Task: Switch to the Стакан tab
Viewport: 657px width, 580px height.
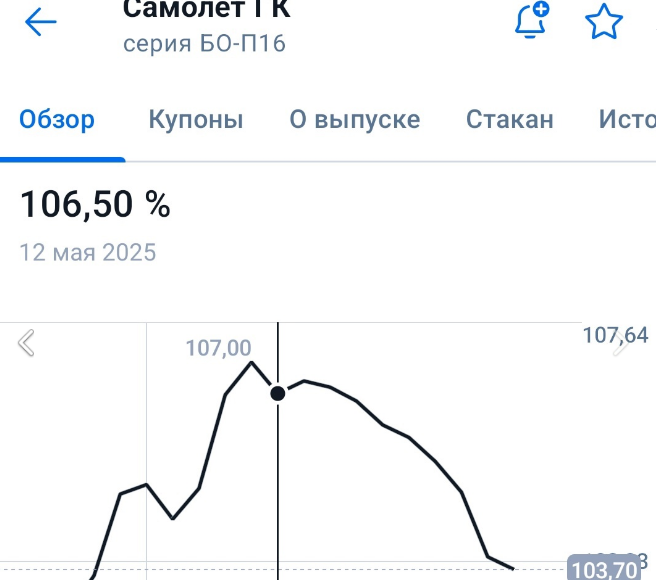Action: tap(510, 120)
